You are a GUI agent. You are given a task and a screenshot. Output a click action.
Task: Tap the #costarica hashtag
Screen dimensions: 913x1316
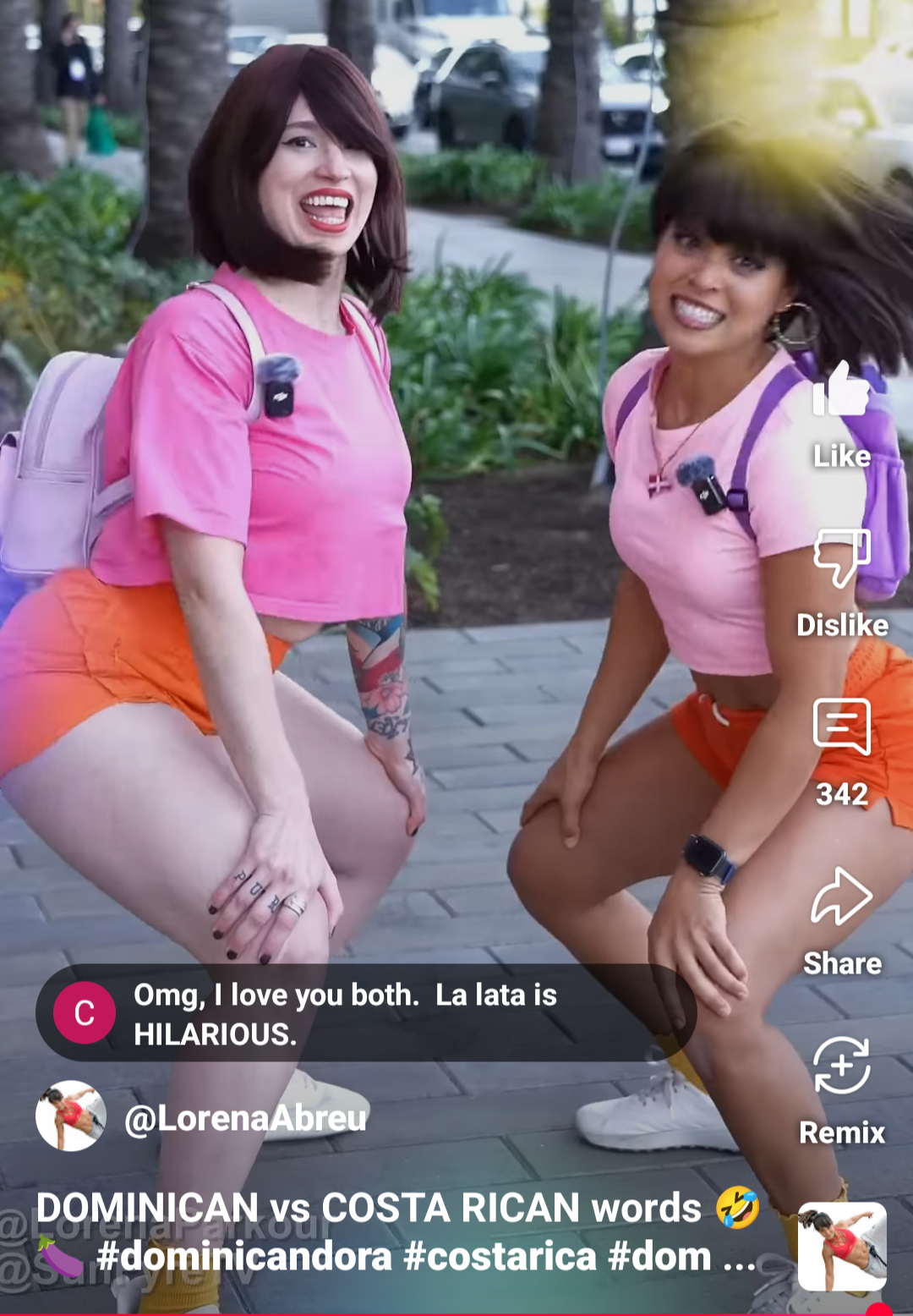coord(500,1257)
